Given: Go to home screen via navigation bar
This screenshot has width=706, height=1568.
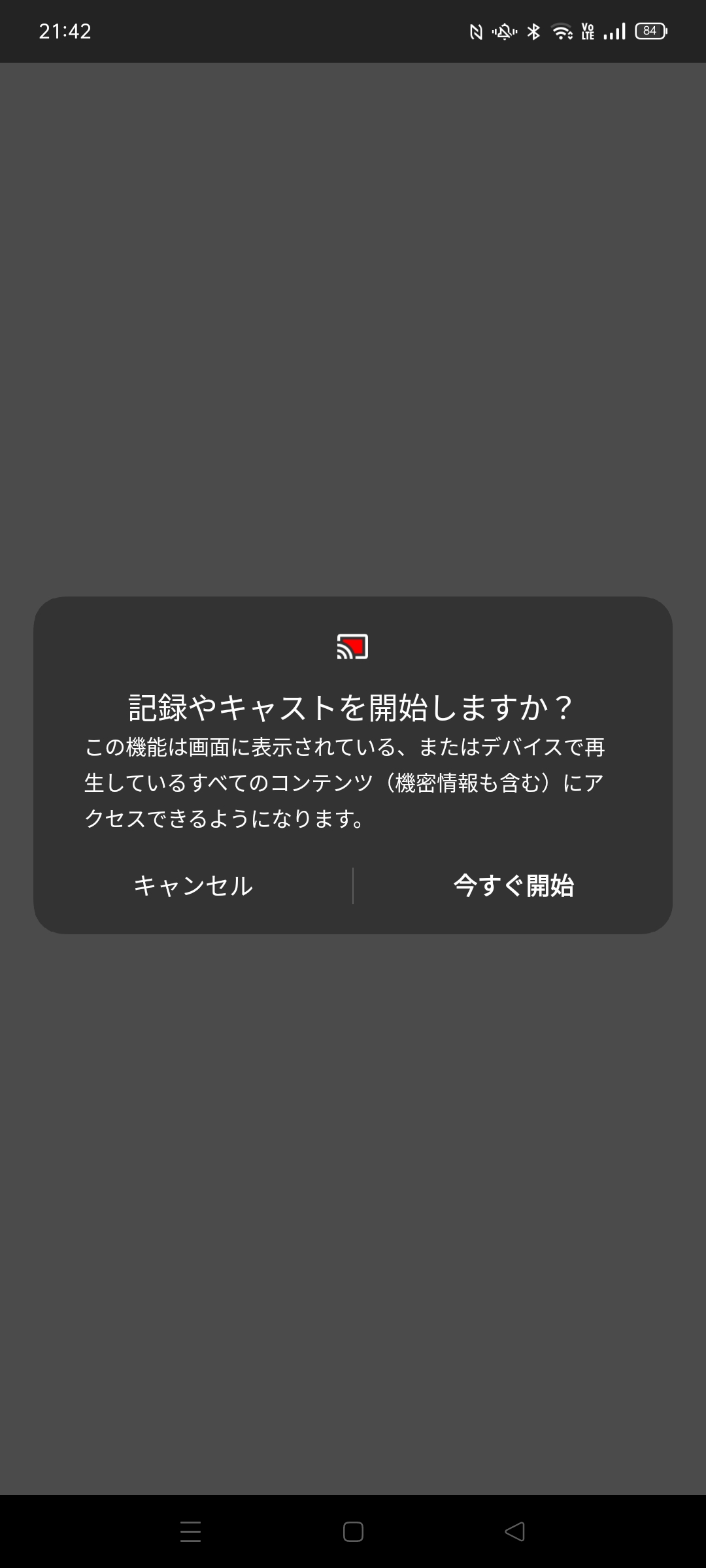Looking at the screenshot, I should click(x=353, y=1531).
